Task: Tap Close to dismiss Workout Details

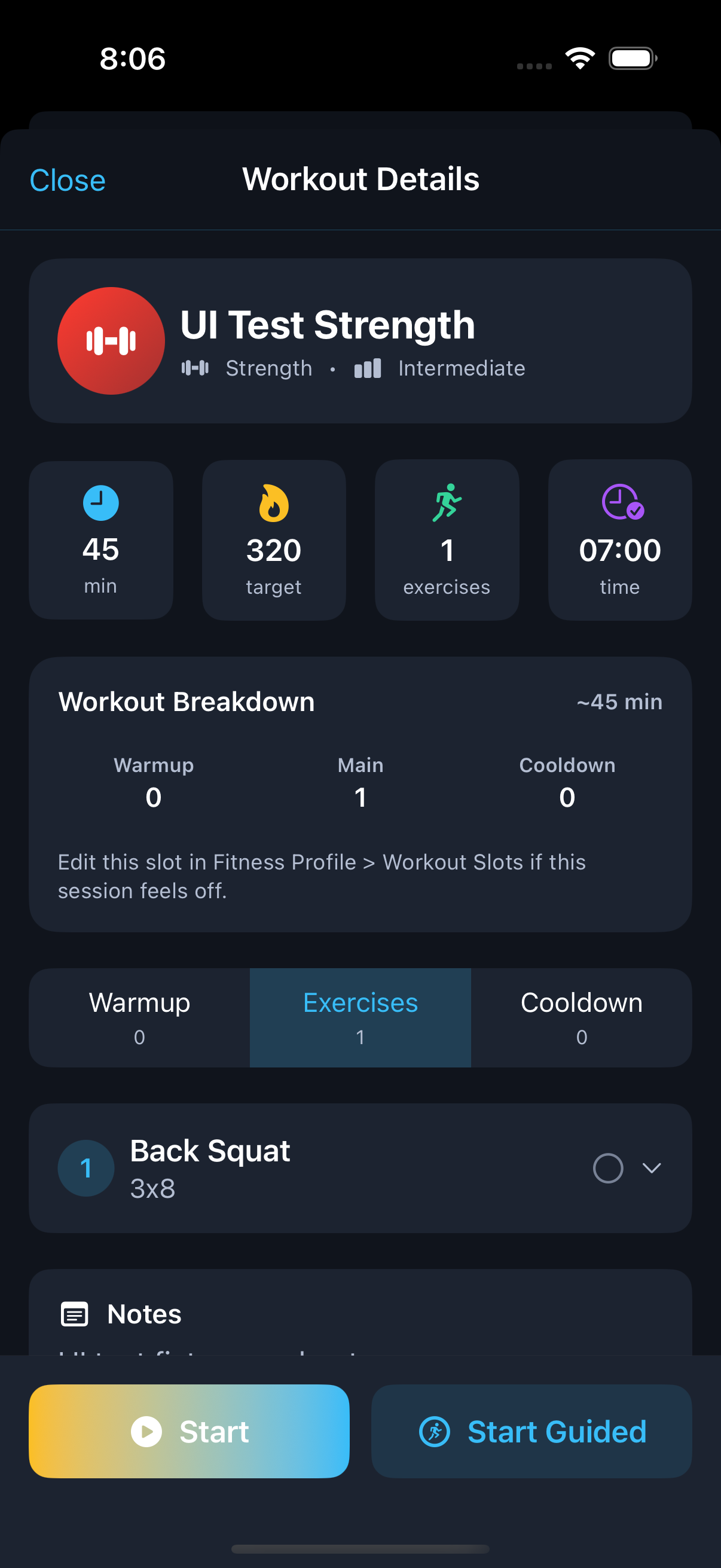Action: (67, 179)
